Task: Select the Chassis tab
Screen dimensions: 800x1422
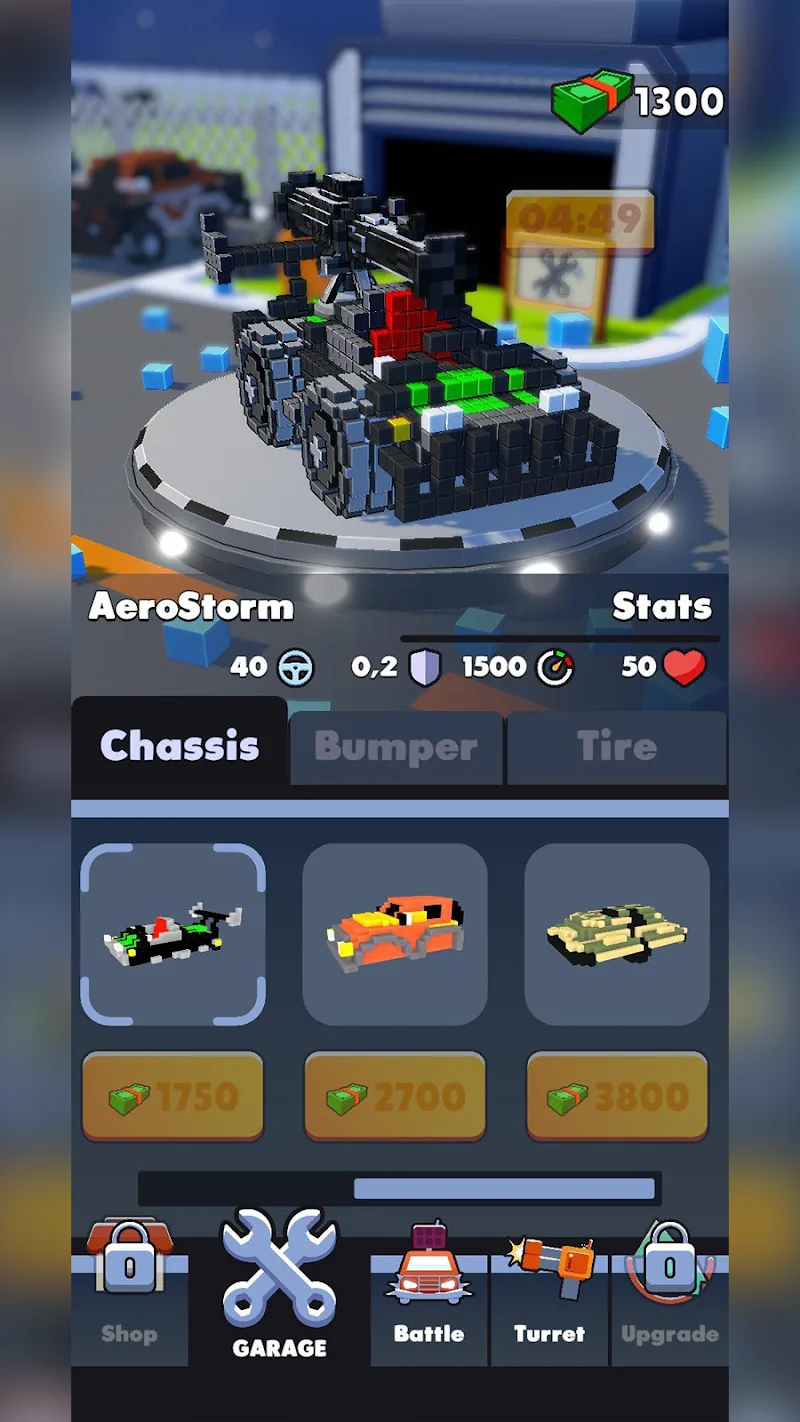Action: [180, 745]
